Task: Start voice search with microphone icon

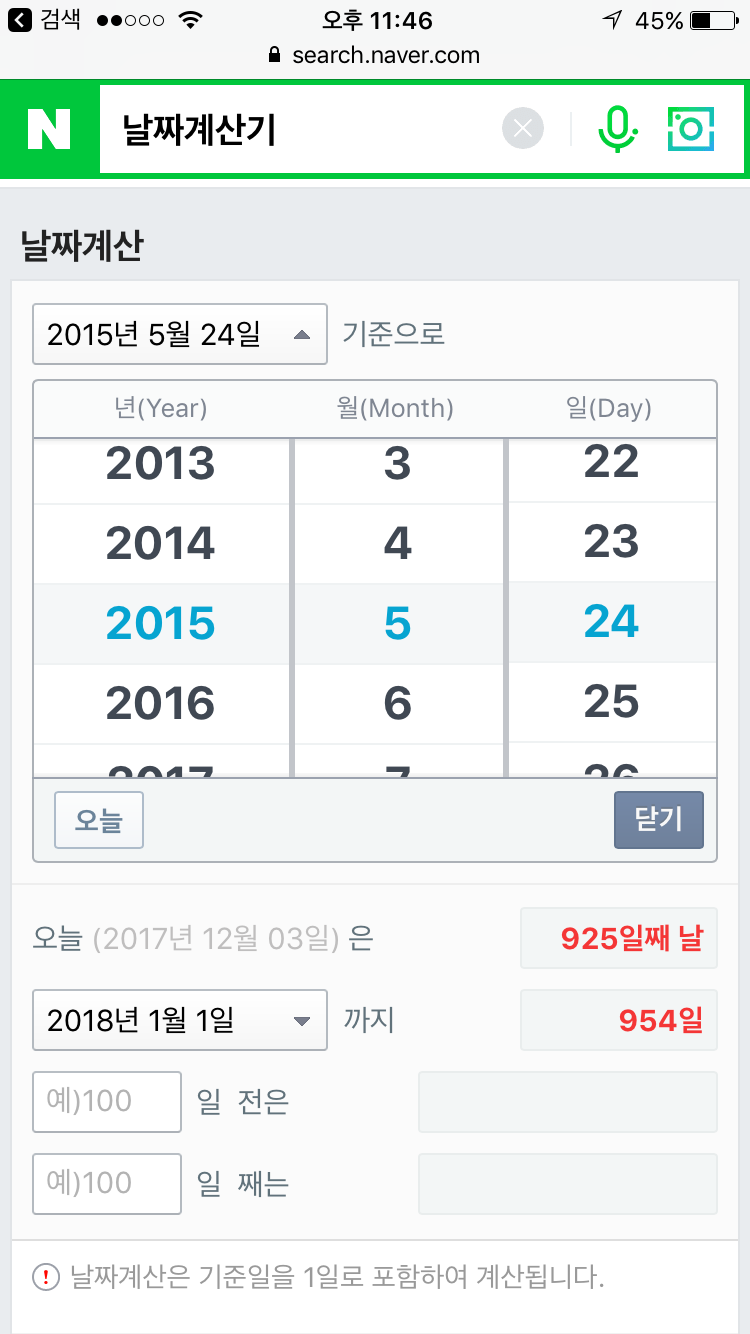Action: (x=617, y=129)
